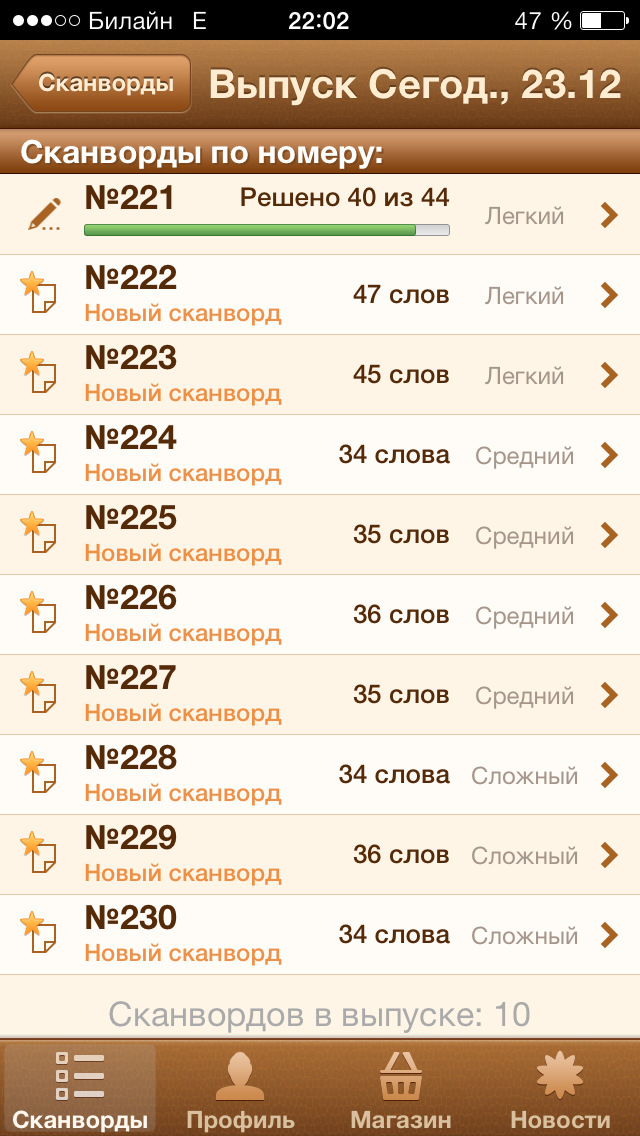
Task: Select crossword №229
Action: (320, 854)
